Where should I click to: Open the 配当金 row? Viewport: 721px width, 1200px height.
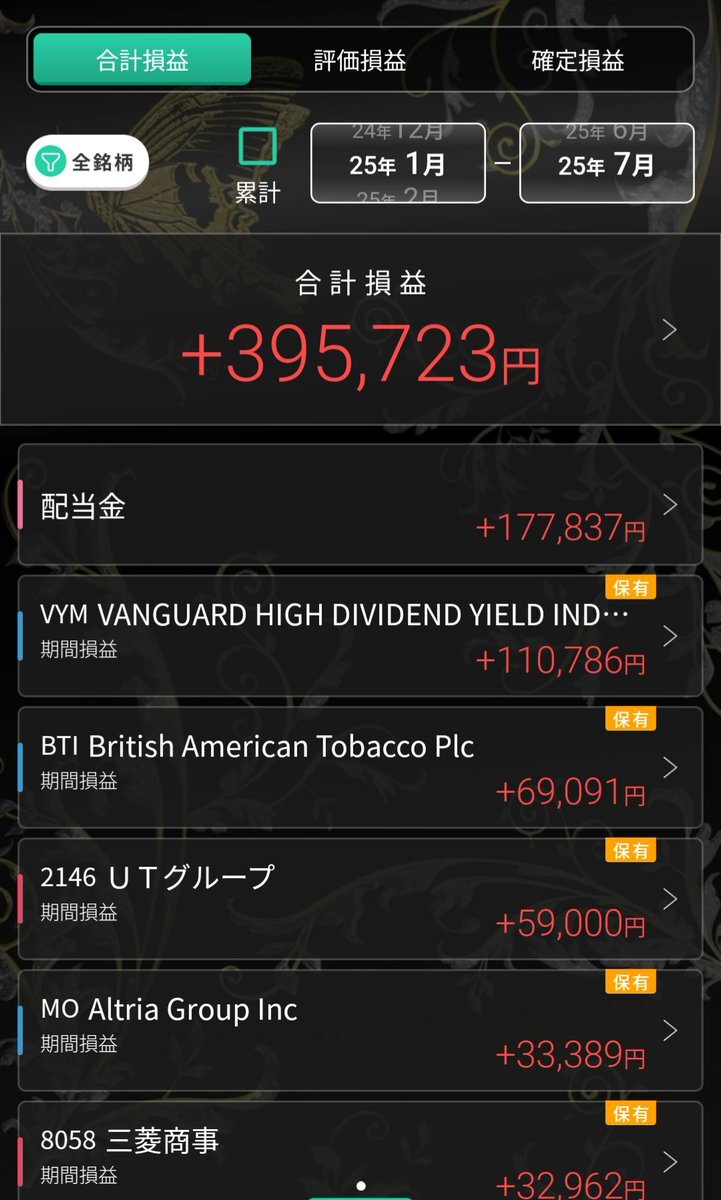pyautogui.click(x=360, y=505)
